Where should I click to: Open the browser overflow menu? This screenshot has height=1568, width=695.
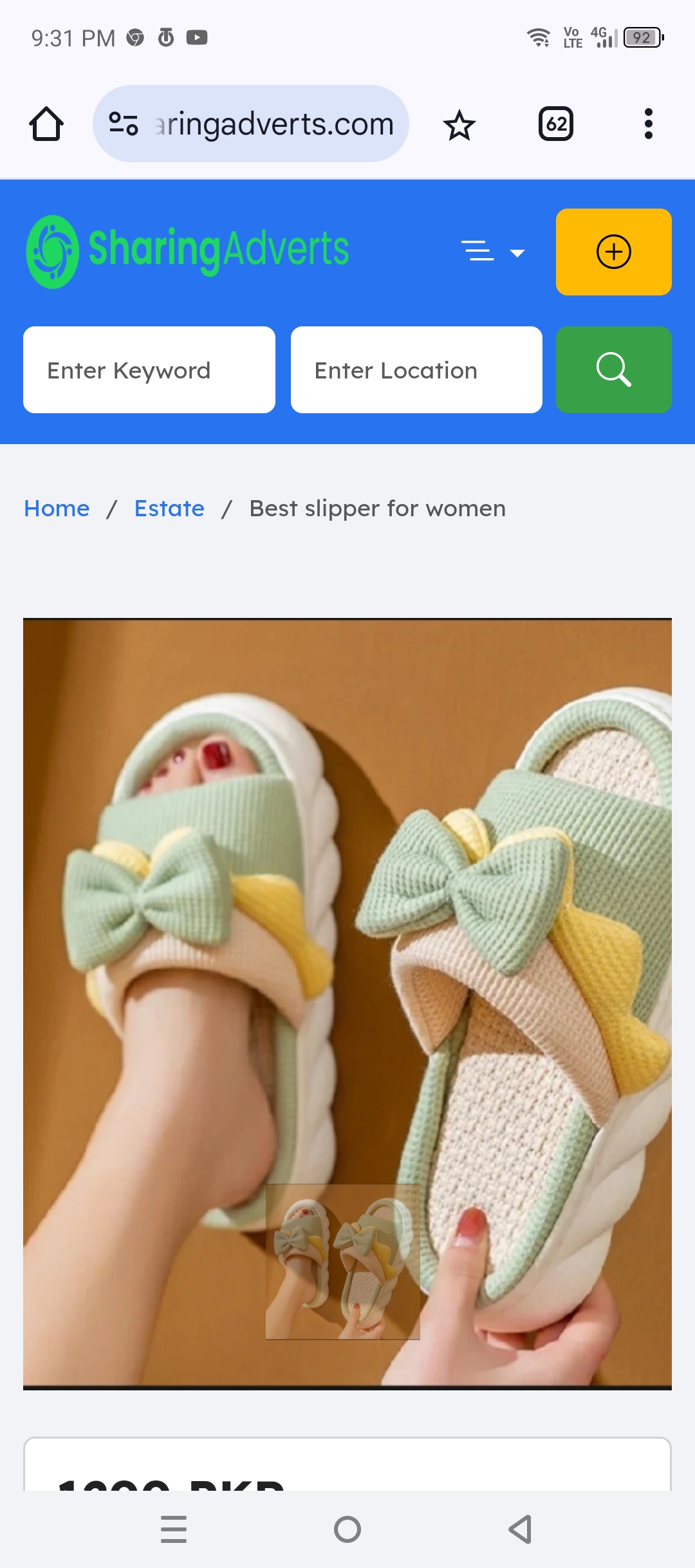(x=648, y=124)
